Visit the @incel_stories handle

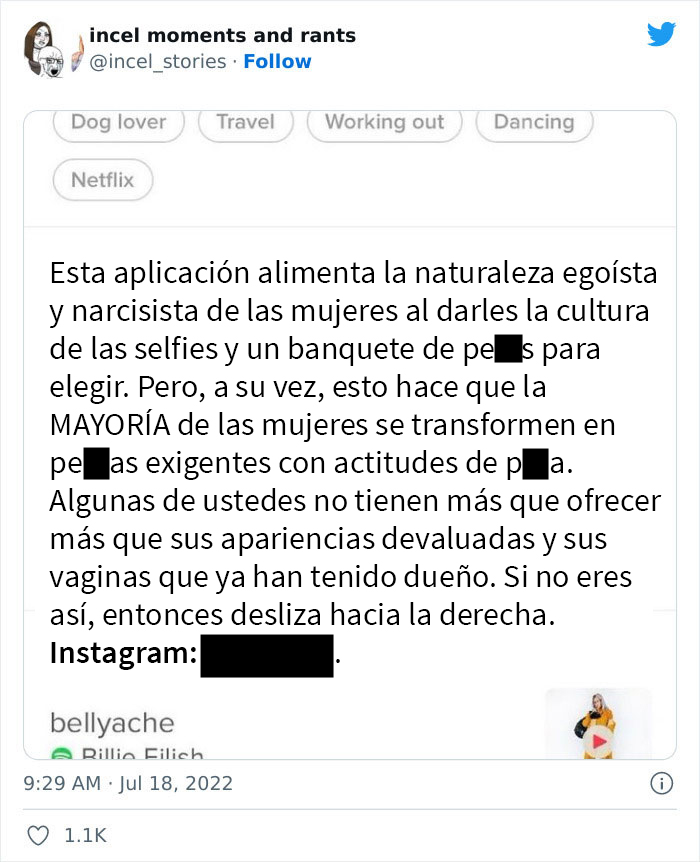[158, 62]
